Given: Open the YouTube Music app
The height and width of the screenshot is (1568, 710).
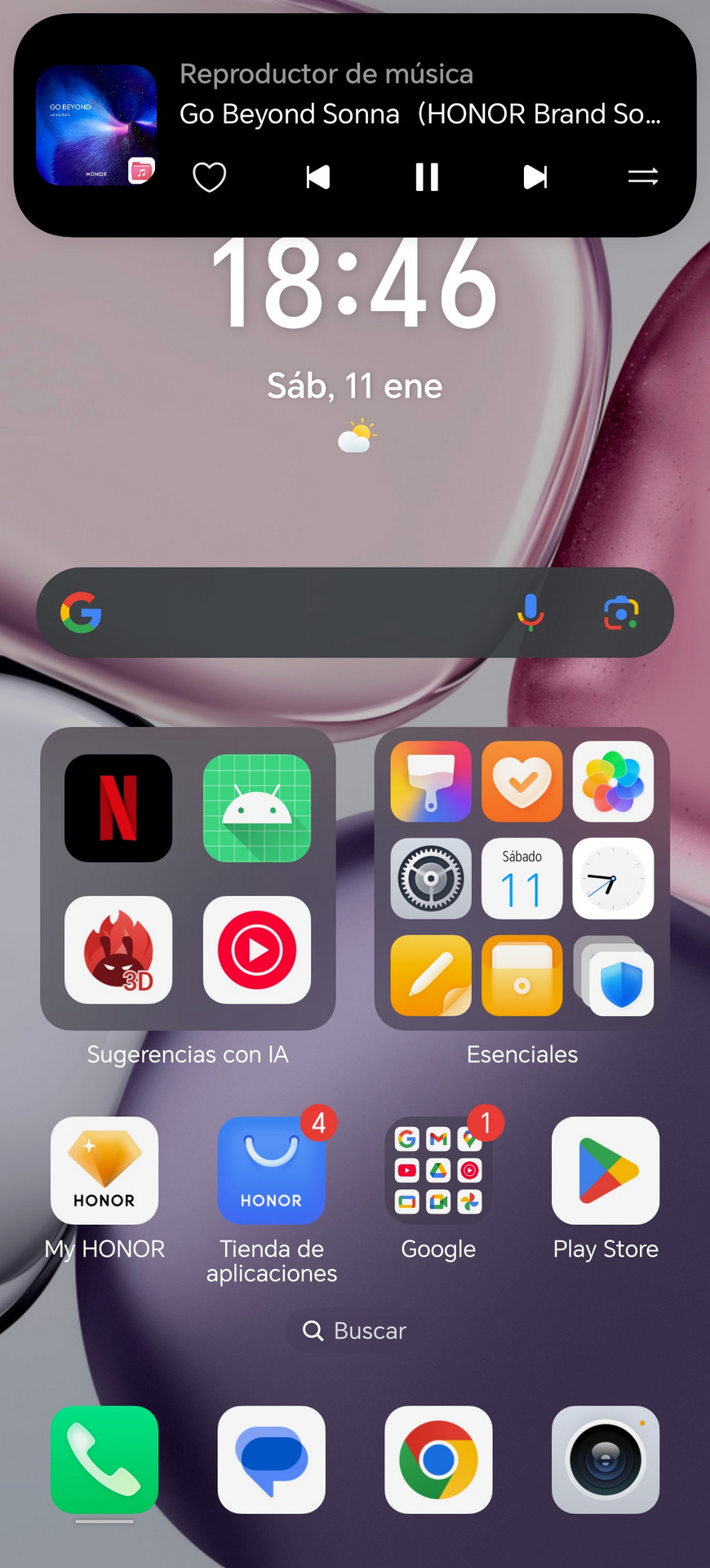Looking at the screenshot, I should click(257, 950).
